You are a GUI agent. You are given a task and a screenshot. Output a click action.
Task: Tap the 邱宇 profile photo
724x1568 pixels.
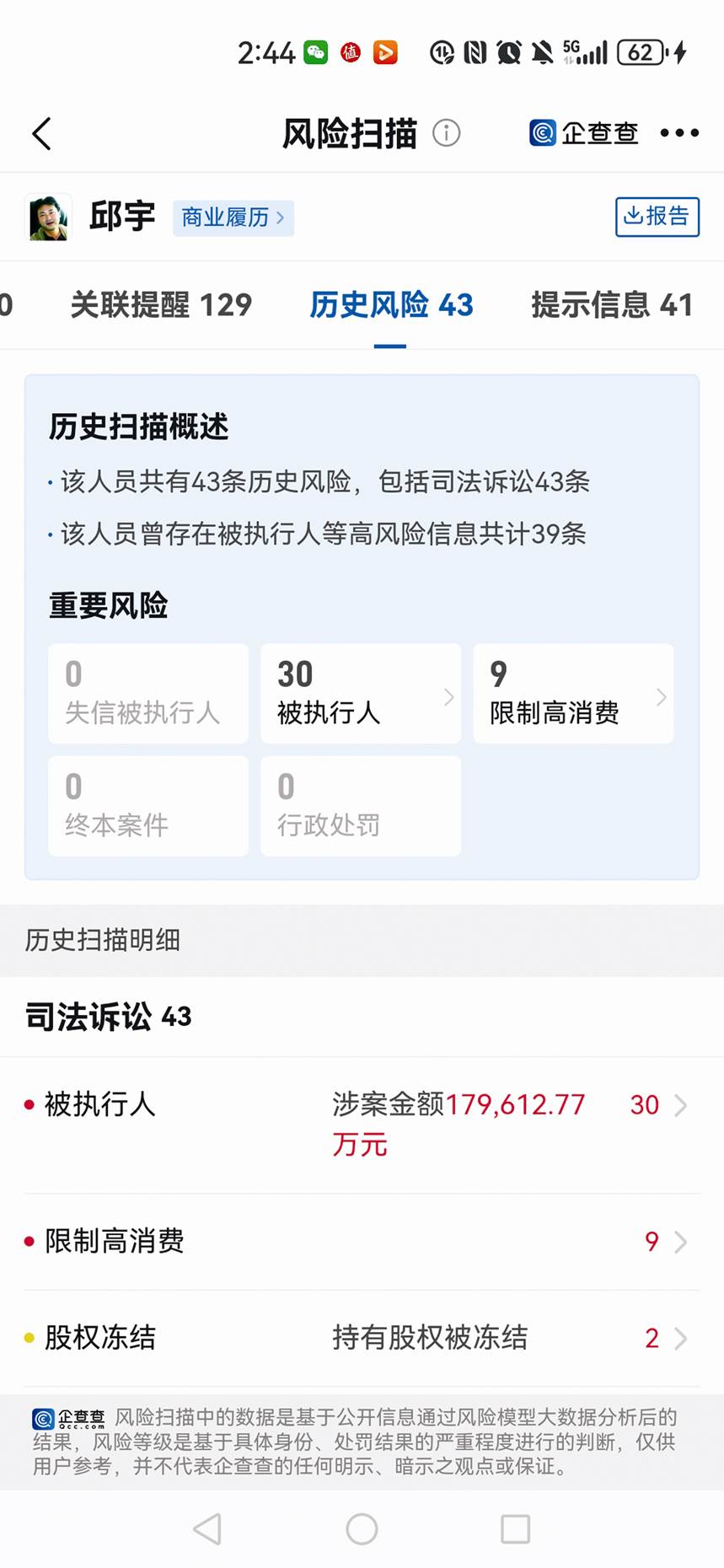pos(49,217)
